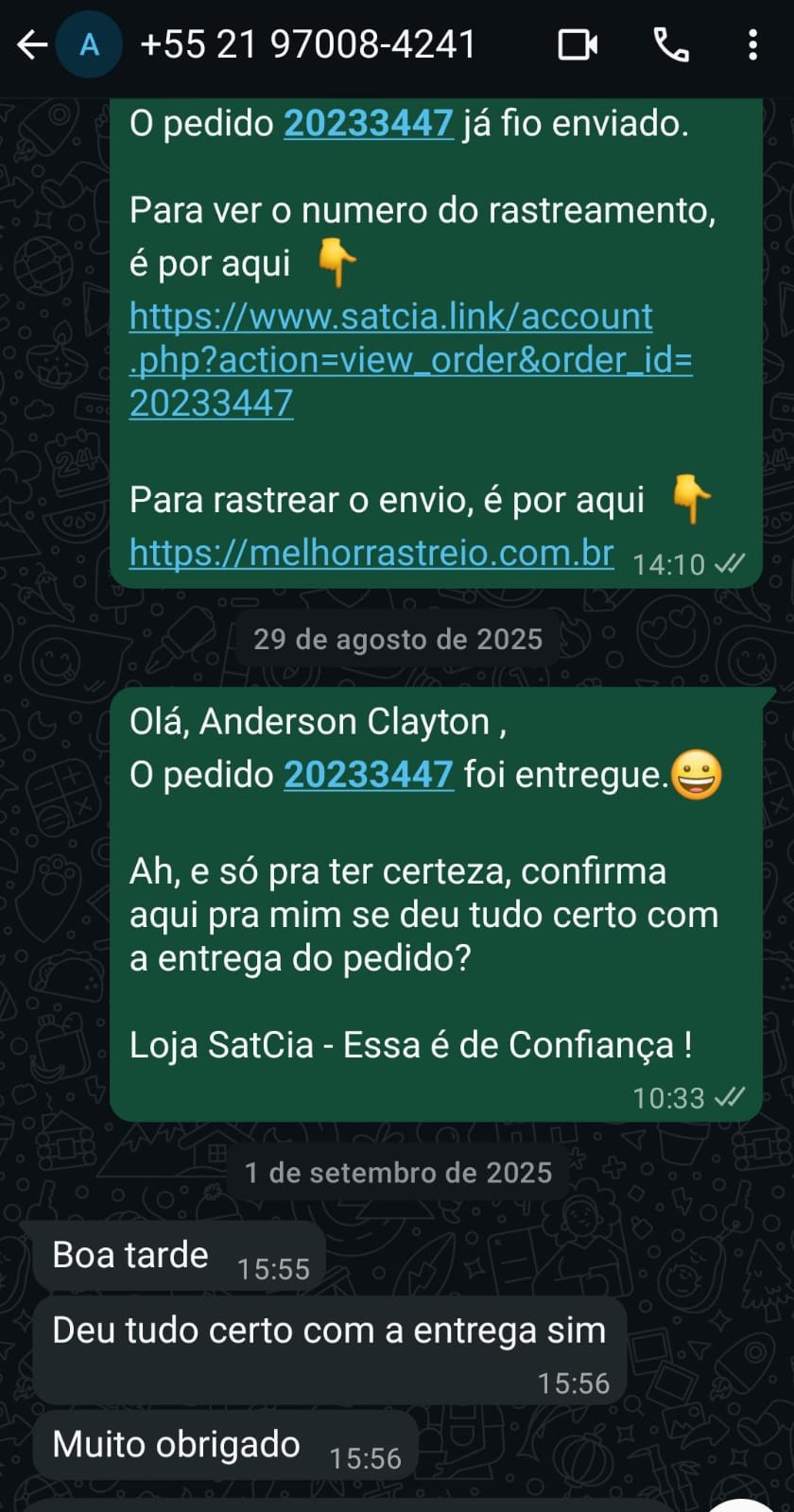Go back using the arrow in the header

pos(32,44)
